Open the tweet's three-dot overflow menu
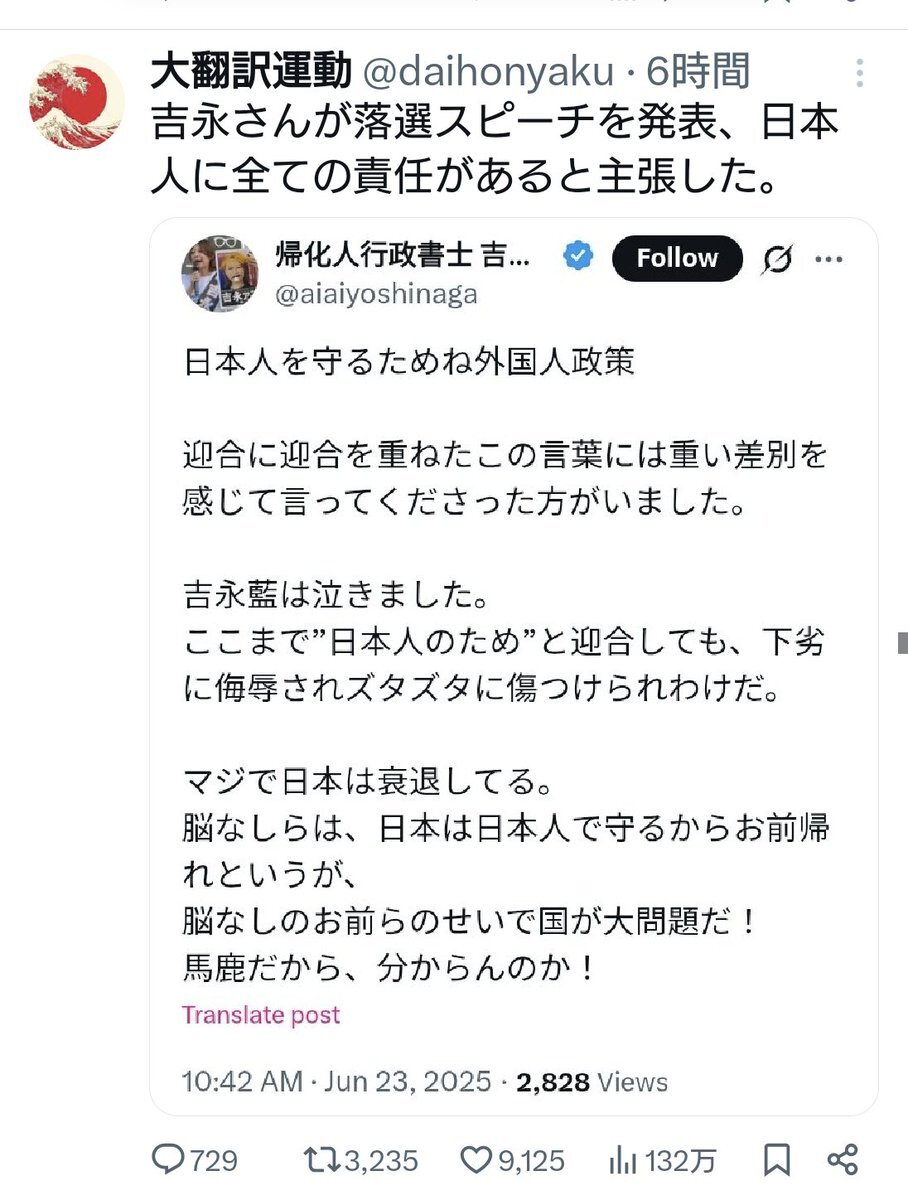908x1200 pixels. [x=862, y=73]
